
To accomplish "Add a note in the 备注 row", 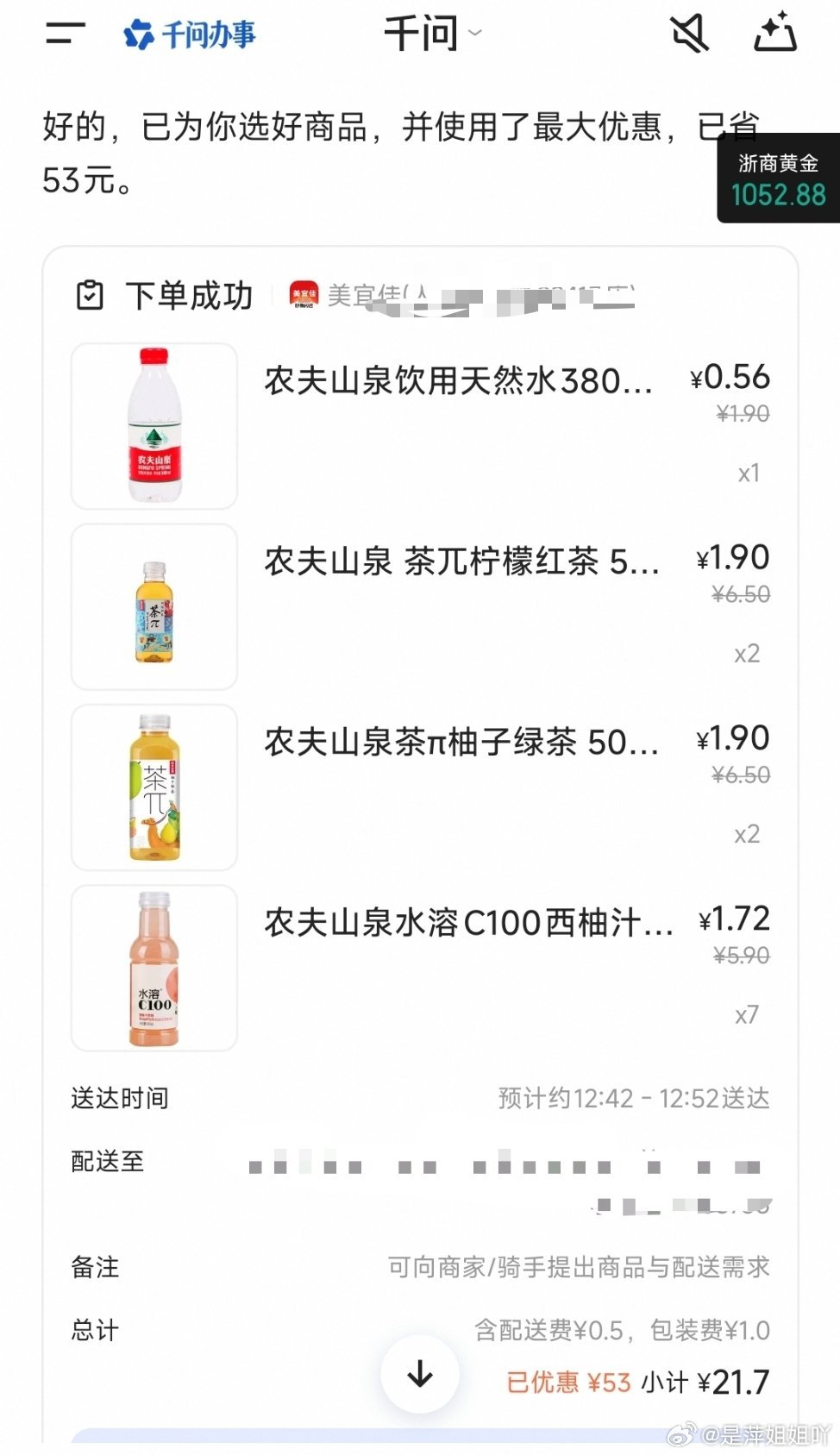I will [578, 1267].
